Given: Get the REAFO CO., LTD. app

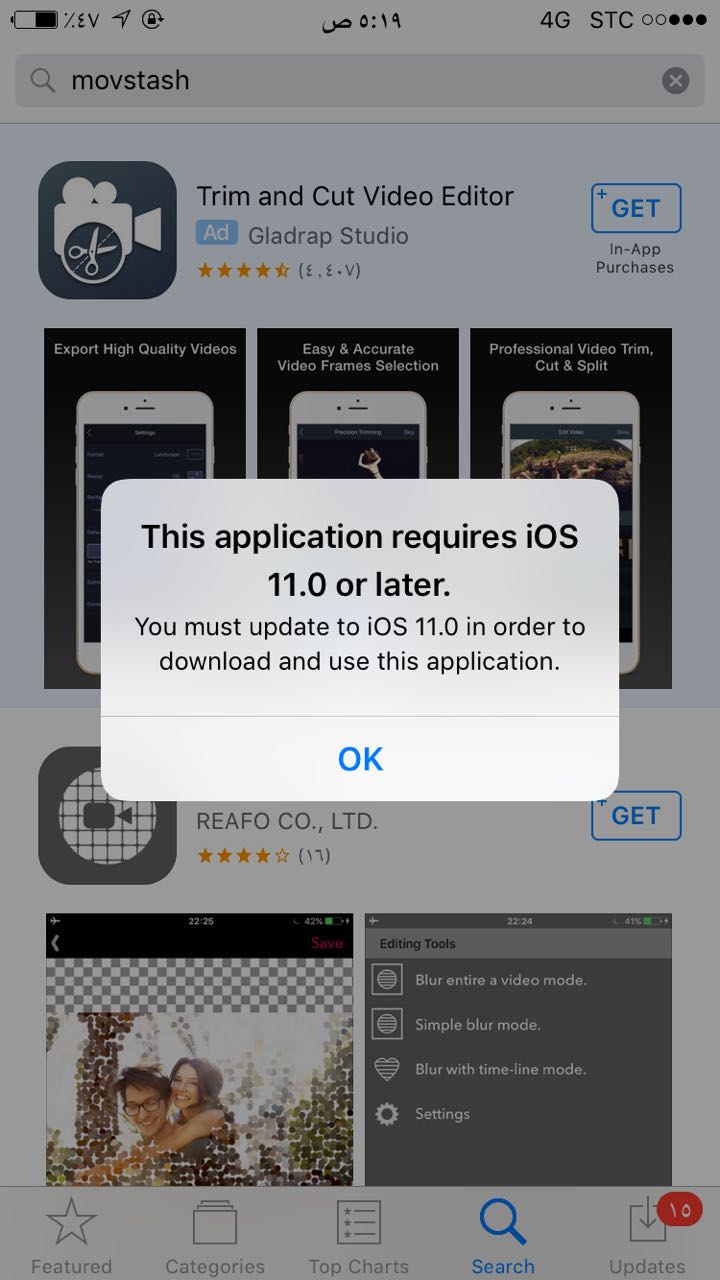Looking at the screenshot, I should coord(636,816).
